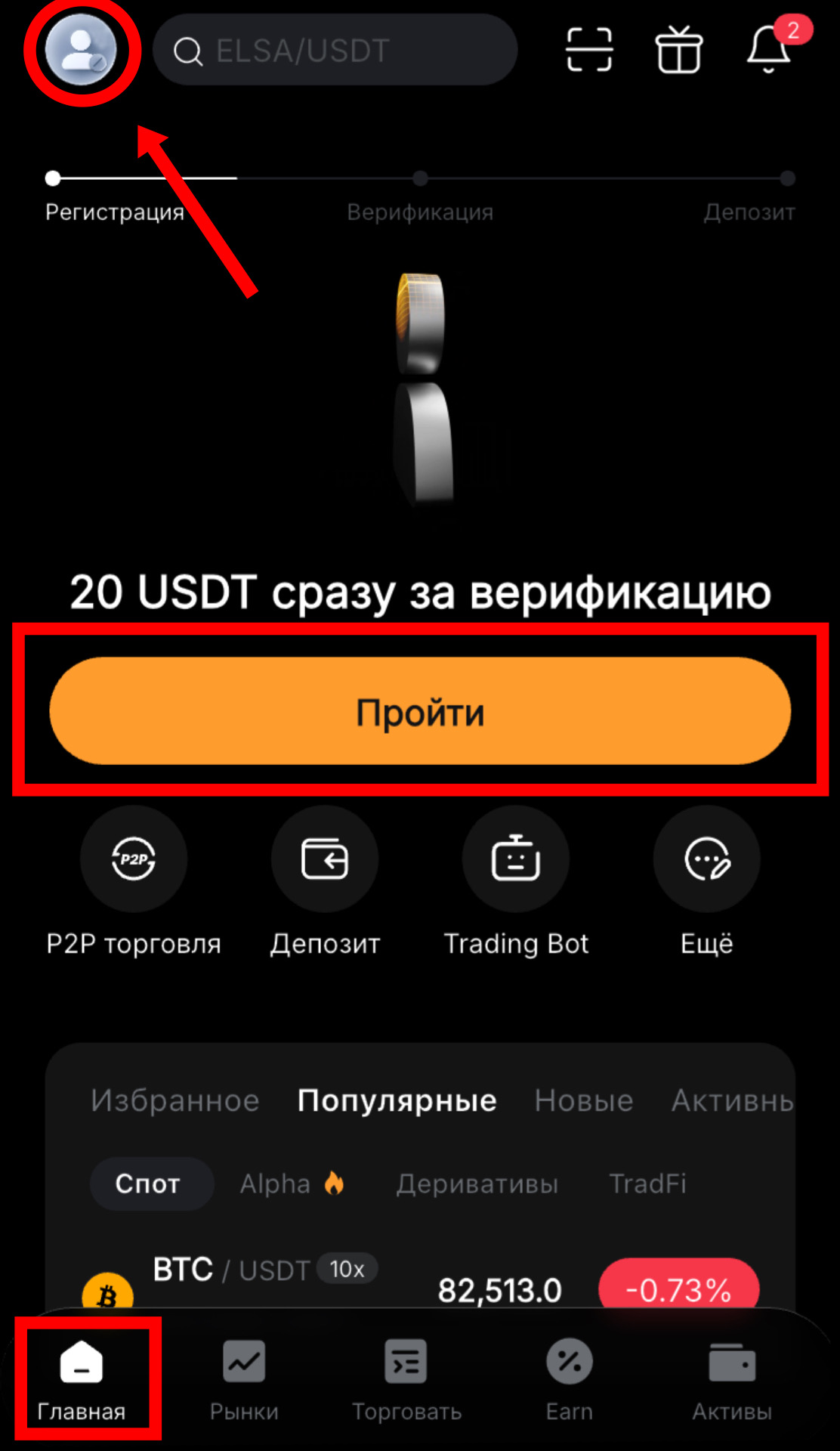Image resolution: width=840 pixels, height=1451 pixels.
Task: Open the QR code scanner
Action: click(589, 50)
